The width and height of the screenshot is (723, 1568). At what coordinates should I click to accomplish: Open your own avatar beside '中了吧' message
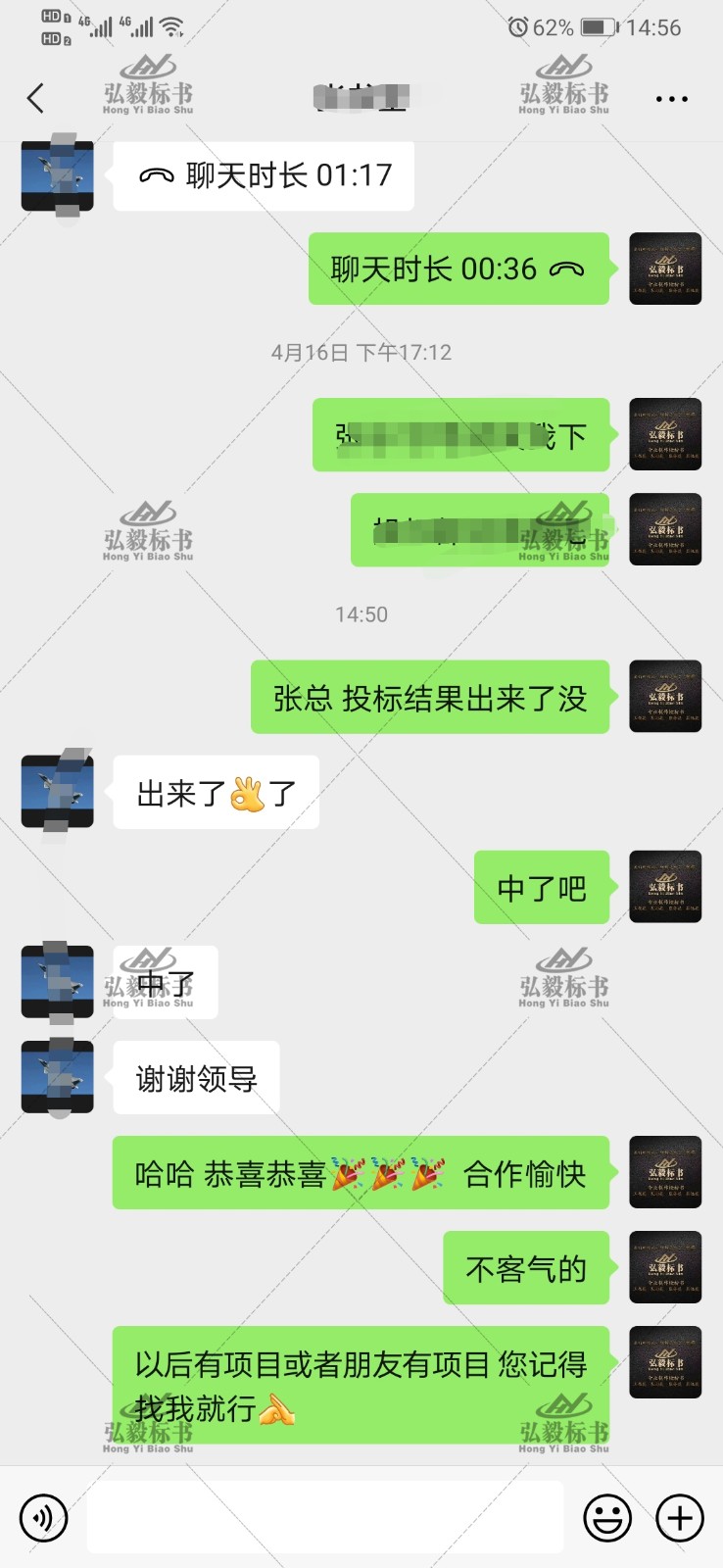click(x=666, y=887)
